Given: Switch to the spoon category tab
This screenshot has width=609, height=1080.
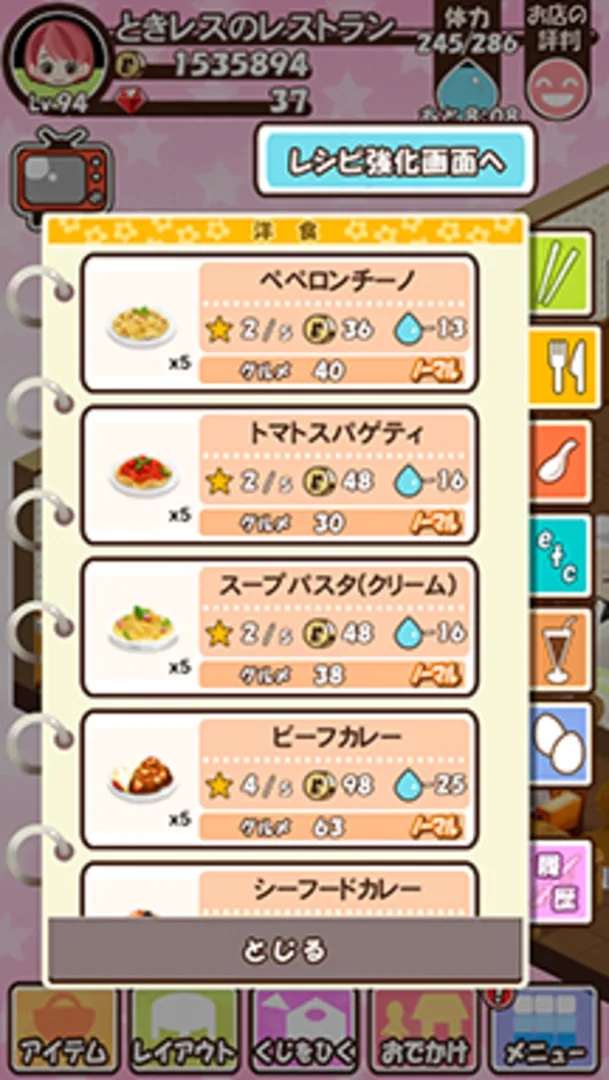Looking at the screenshot, I should [560, 458].
